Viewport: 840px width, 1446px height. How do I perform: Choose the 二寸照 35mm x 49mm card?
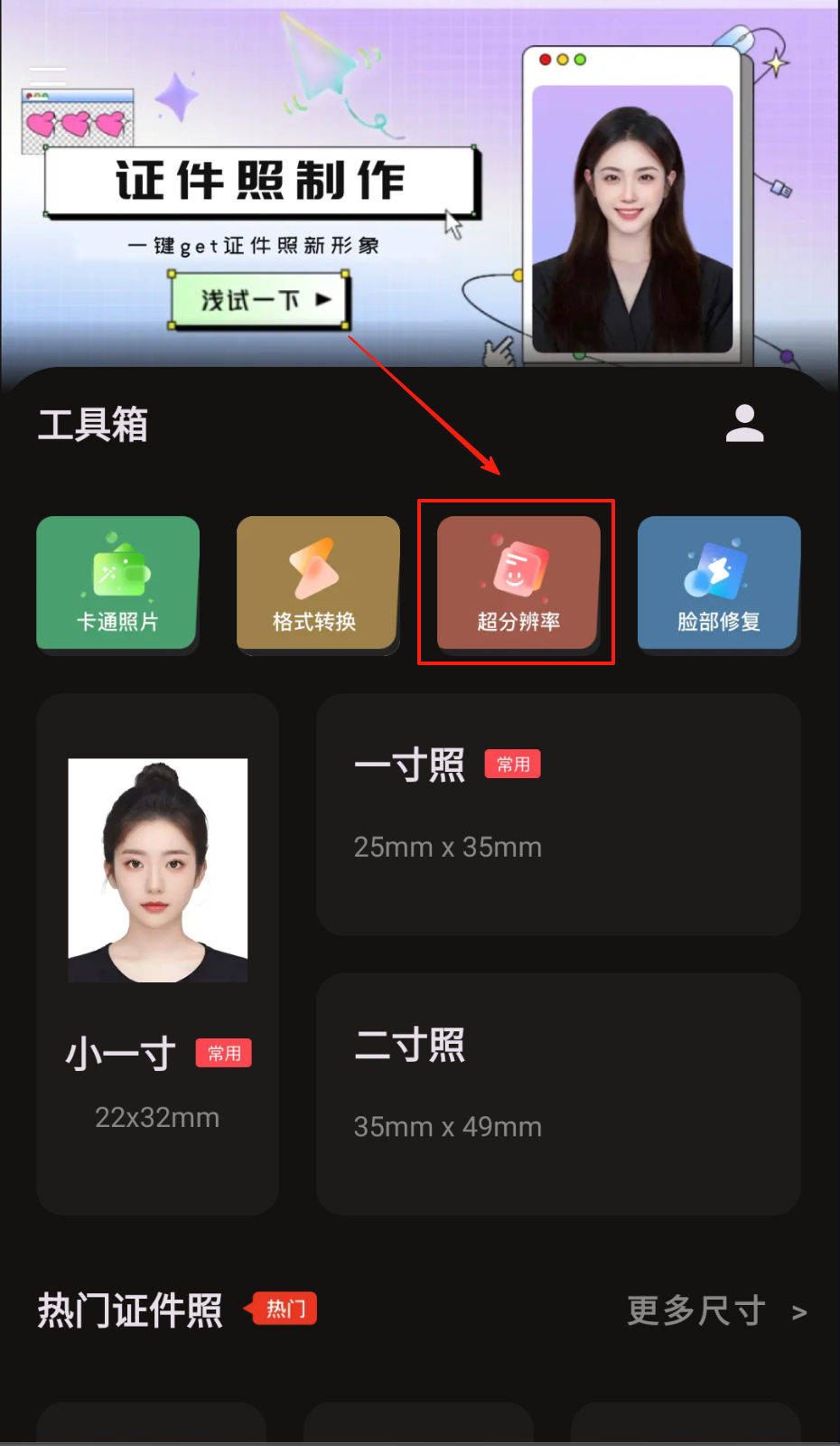tap(557, 1094)
